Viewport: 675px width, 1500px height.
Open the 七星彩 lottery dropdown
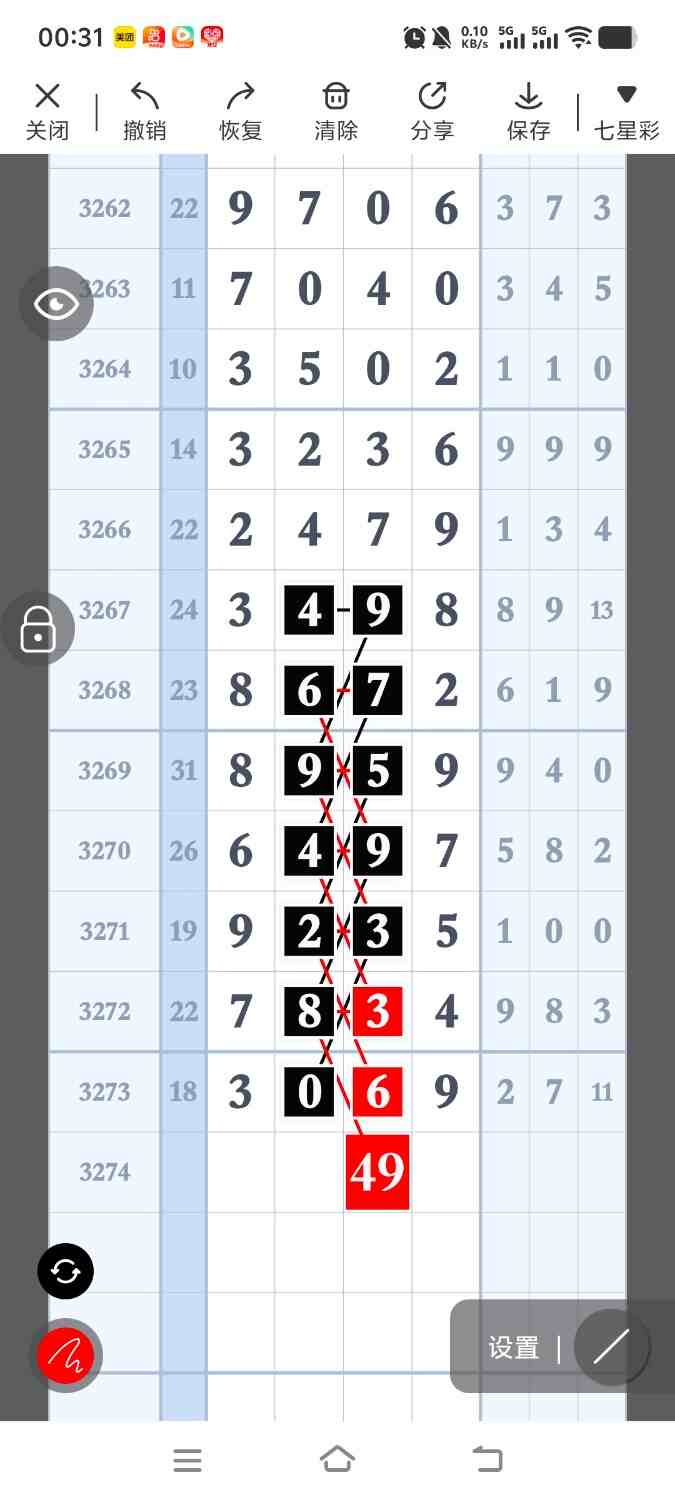pyautogui.click(x=626, y=111)
